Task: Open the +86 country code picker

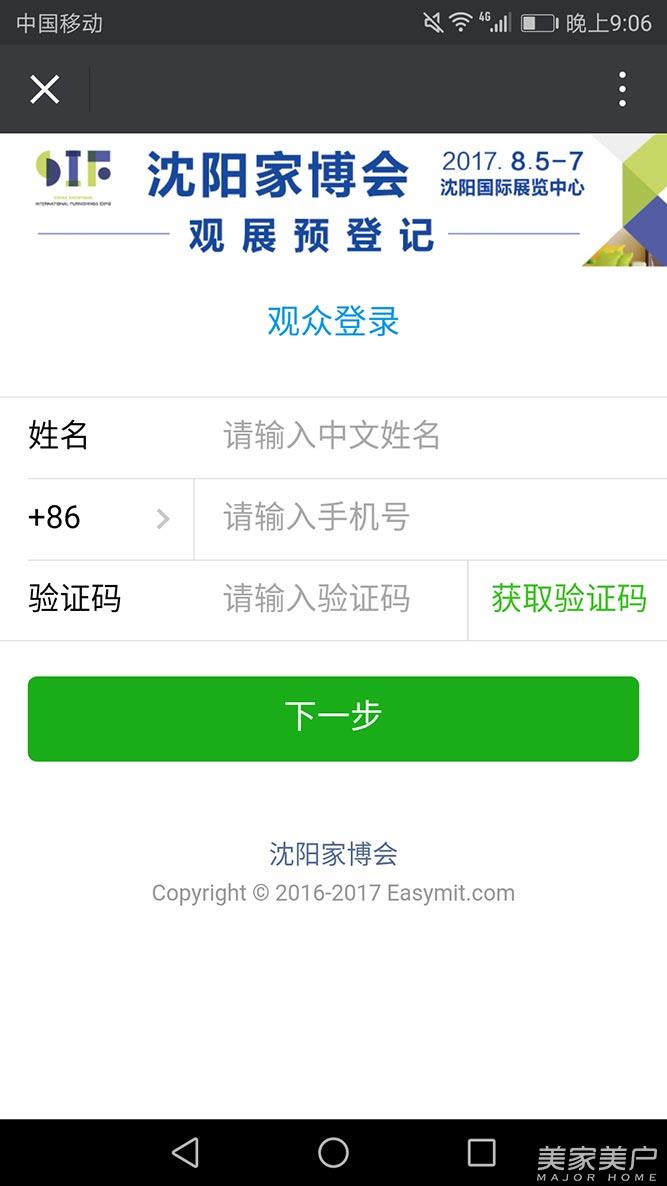Action: pos(97,518)
